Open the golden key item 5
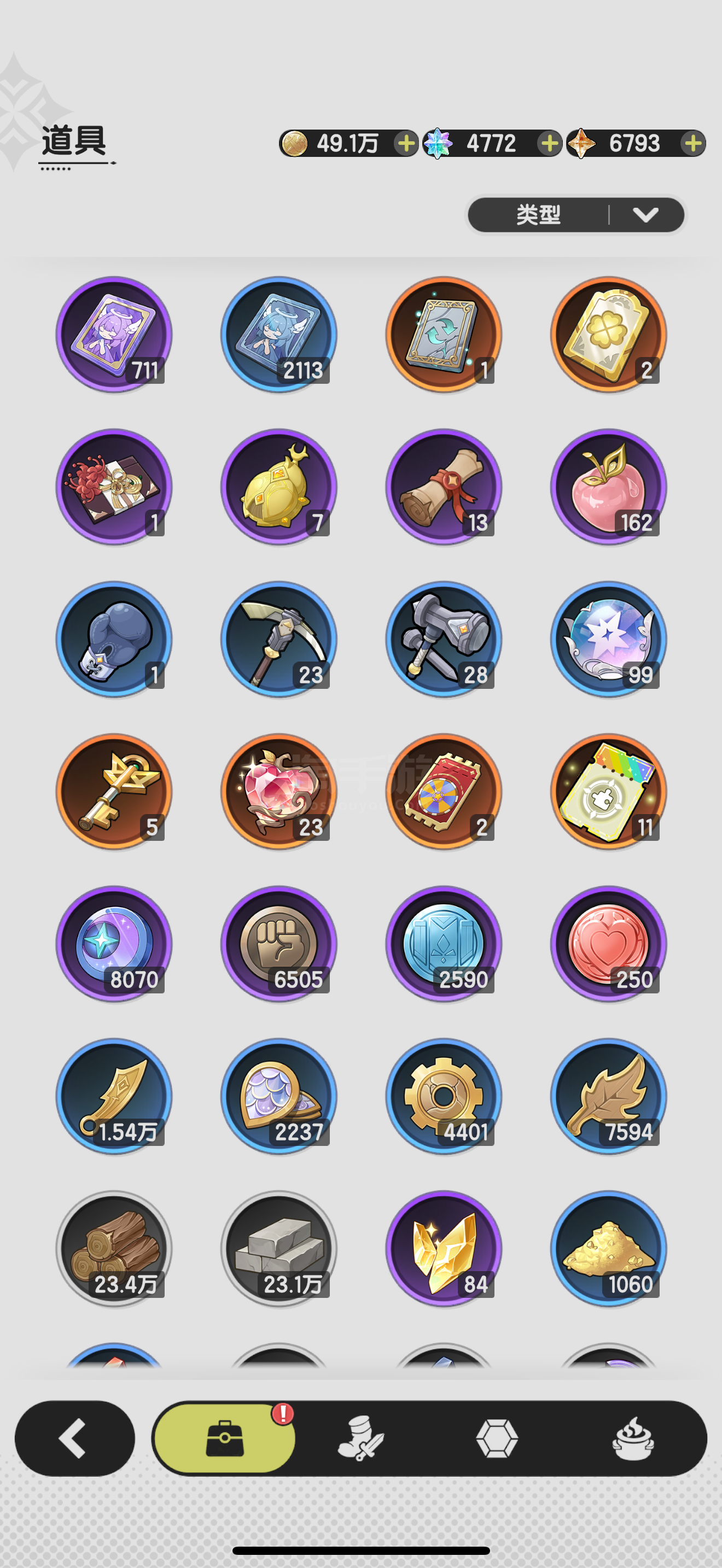The height and width of the screenshot is (1568, 722). pyautogui.click(x=114, y=791)
